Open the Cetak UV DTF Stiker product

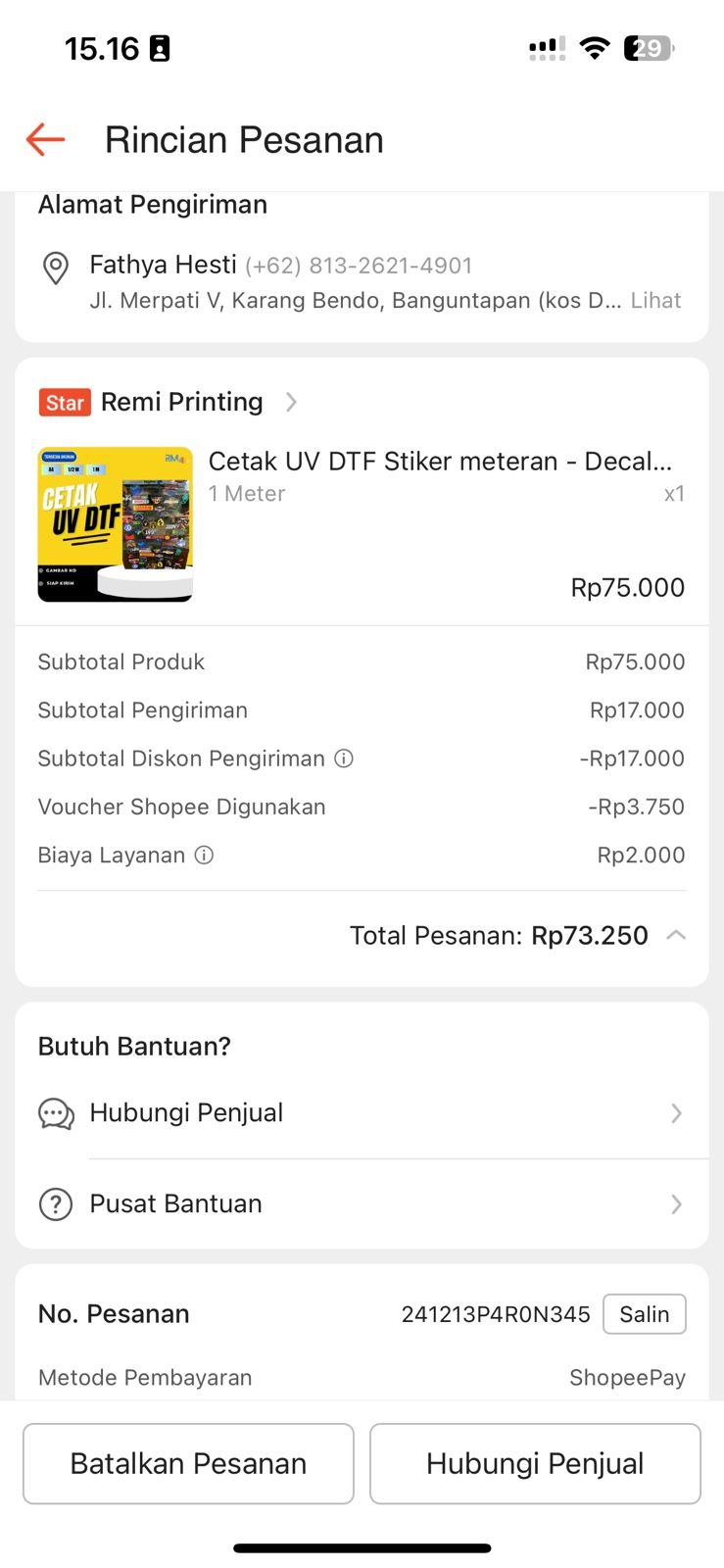click(x=439, y=462)
